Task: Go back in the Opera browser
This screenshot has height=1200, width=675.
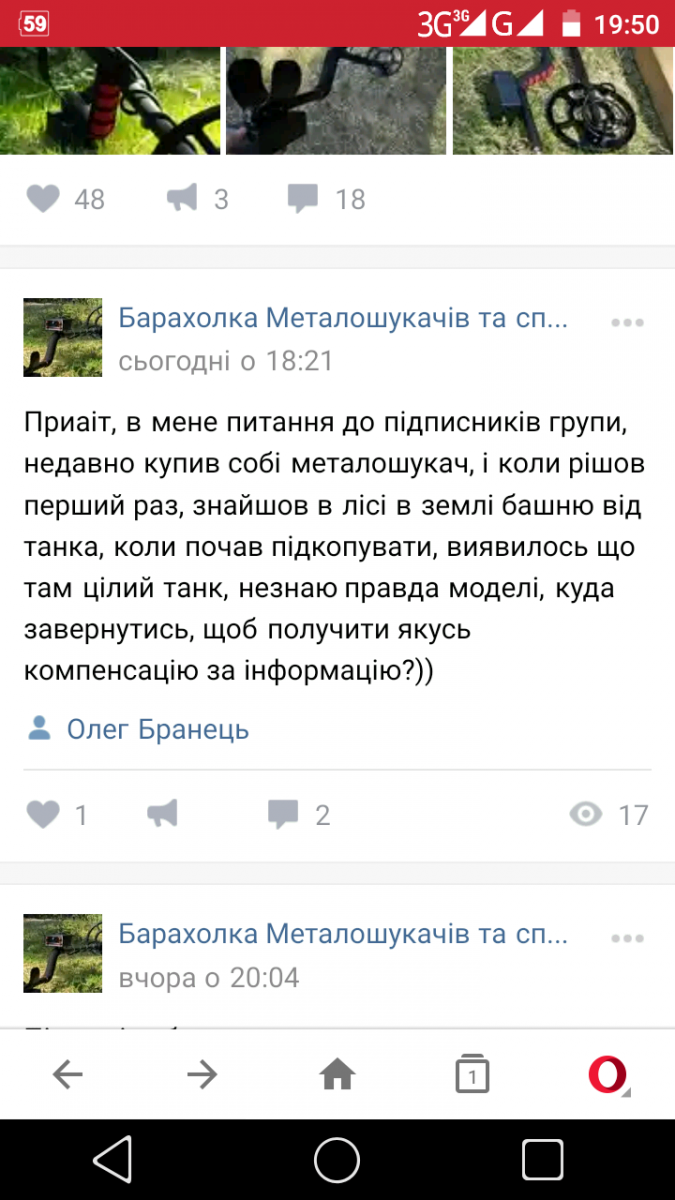Action: [x=68, y=1075]
